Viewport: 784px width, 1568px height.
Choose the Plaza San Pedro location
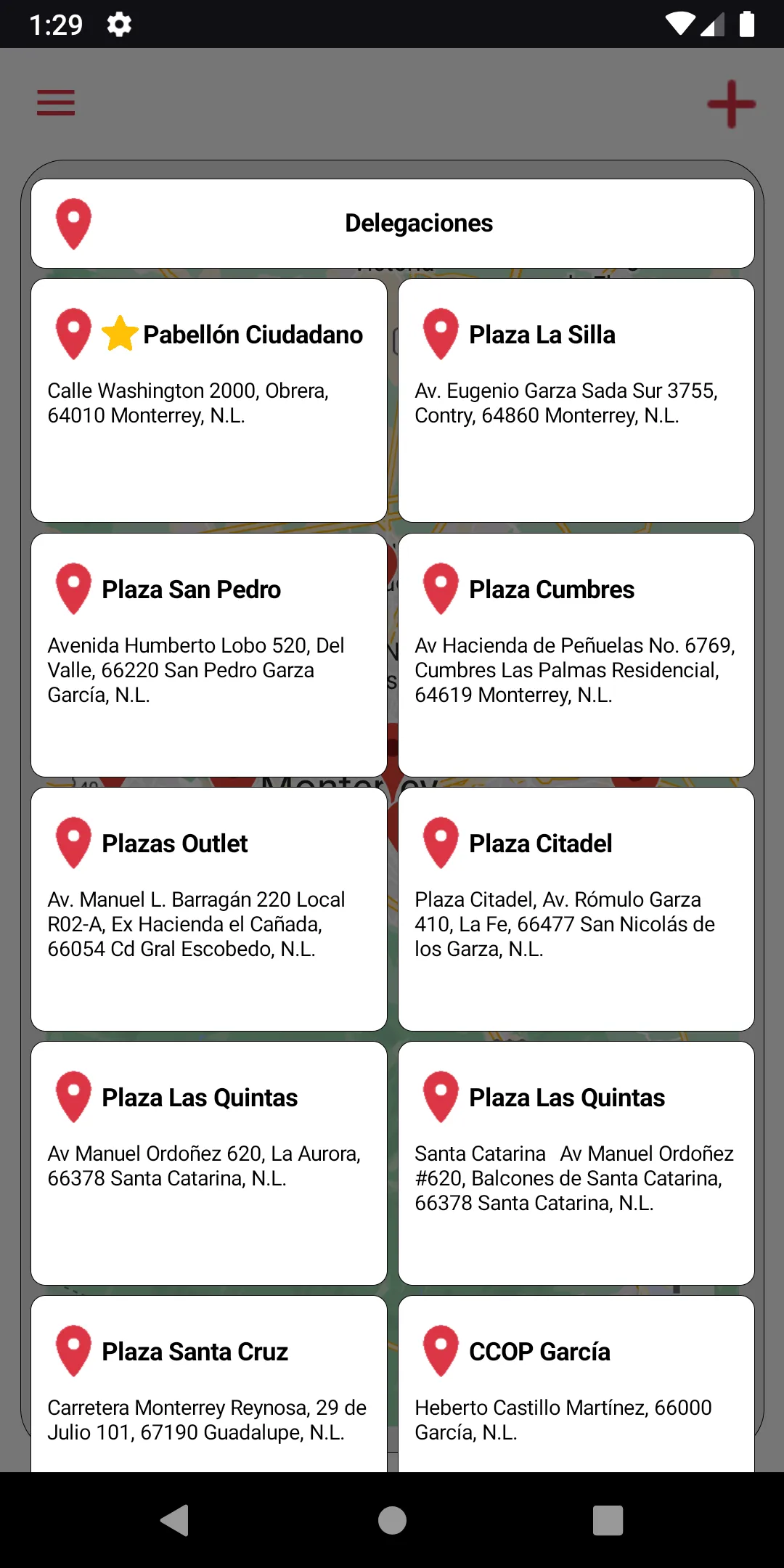[x=209, y=655]
